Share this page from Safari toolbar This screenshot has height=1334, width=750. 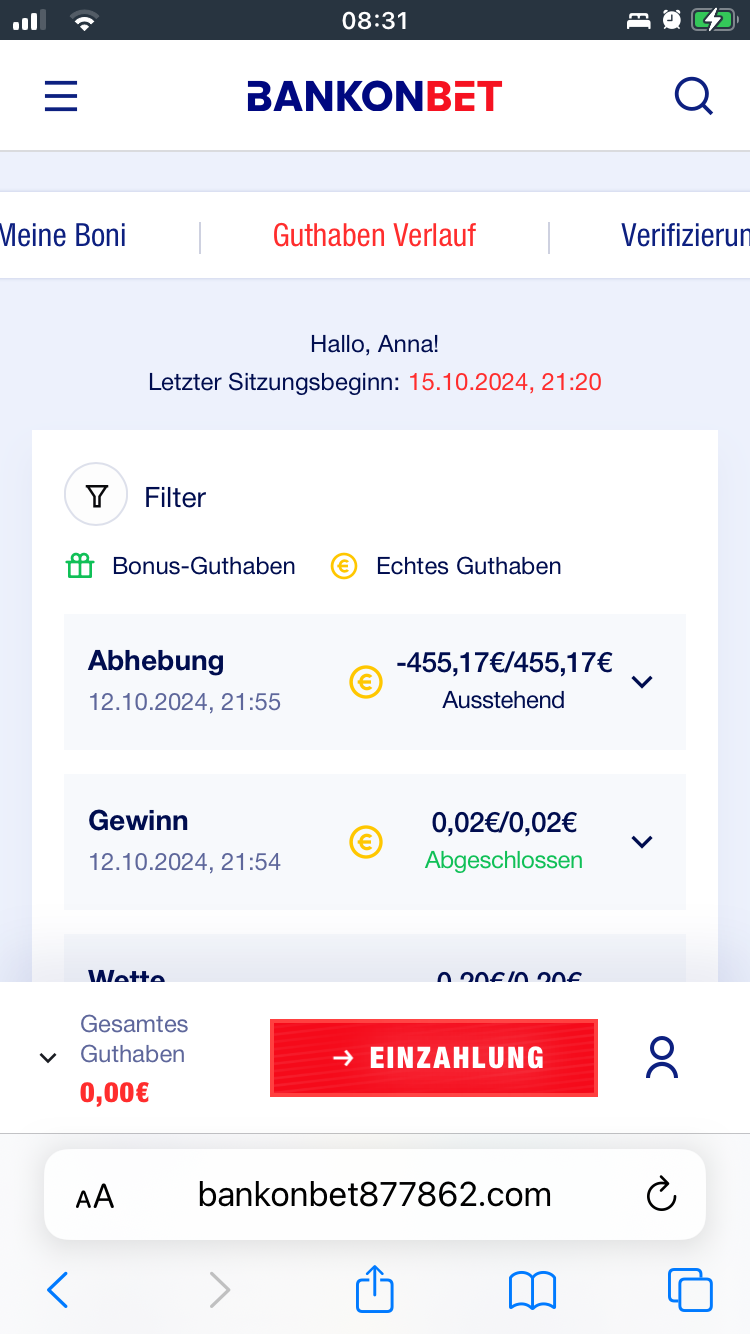(x=375, y=1288)
